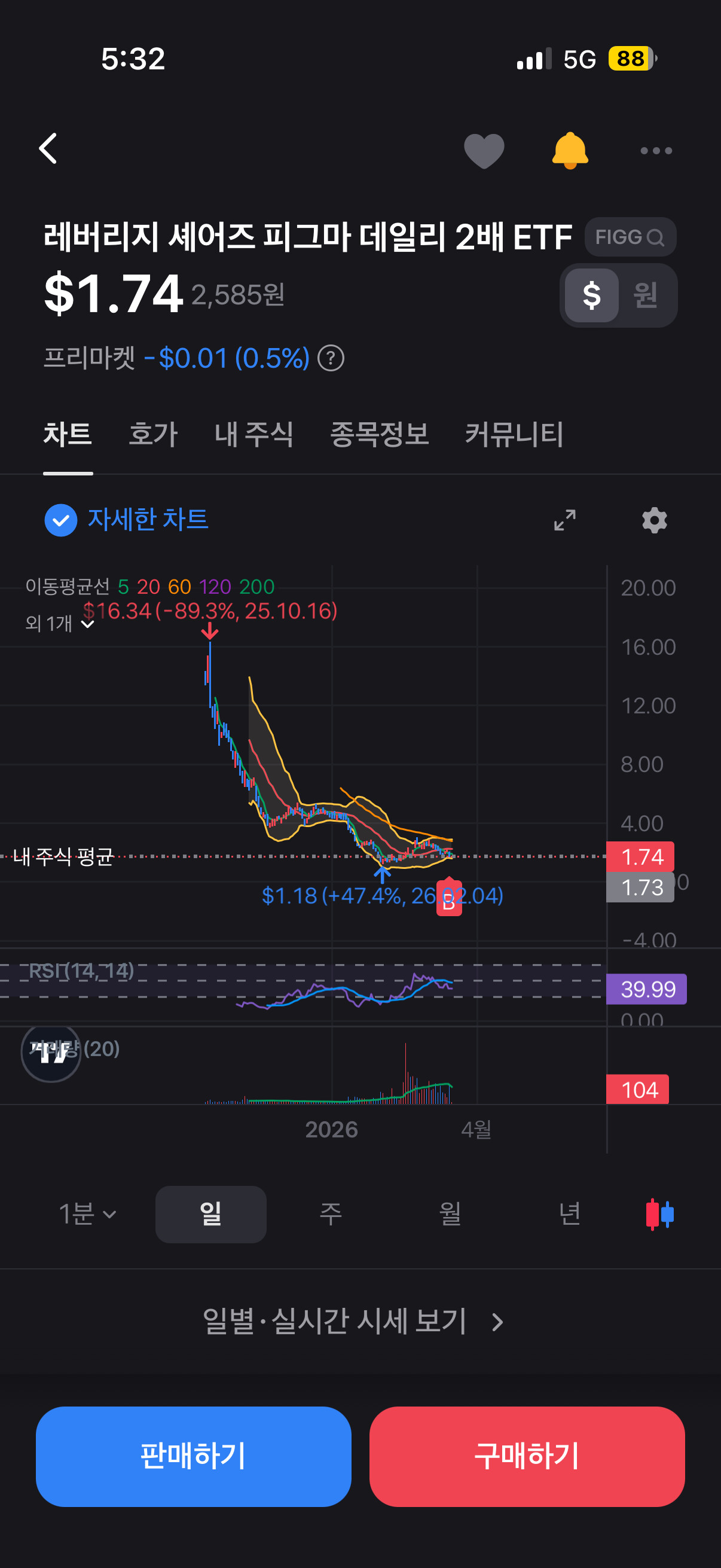721x1568 pixels.
Task: Change the chart type via candlestick icon
Action: (x=659, y=1214)
